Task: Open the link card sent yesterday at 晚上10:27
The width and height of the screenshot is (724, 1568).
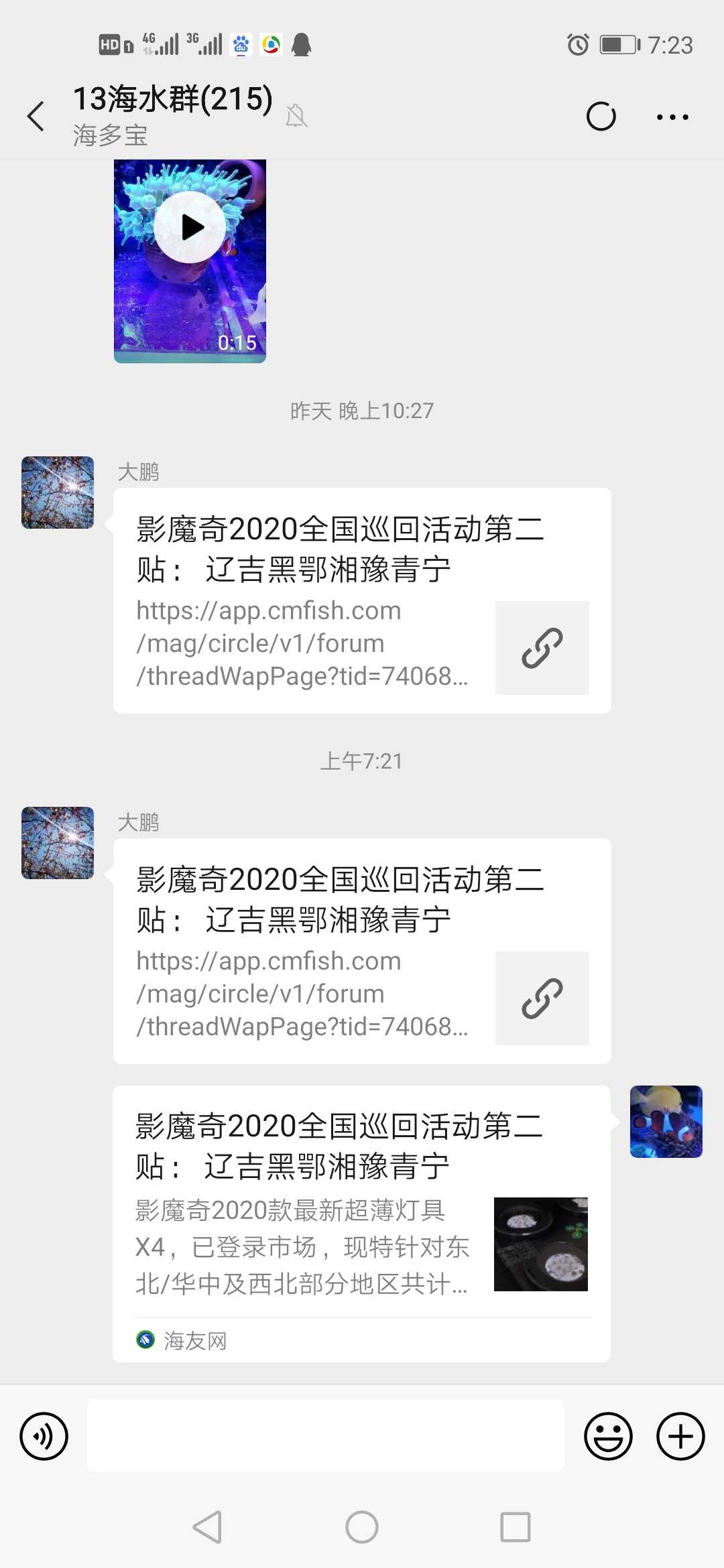Action: pos(362,600)
